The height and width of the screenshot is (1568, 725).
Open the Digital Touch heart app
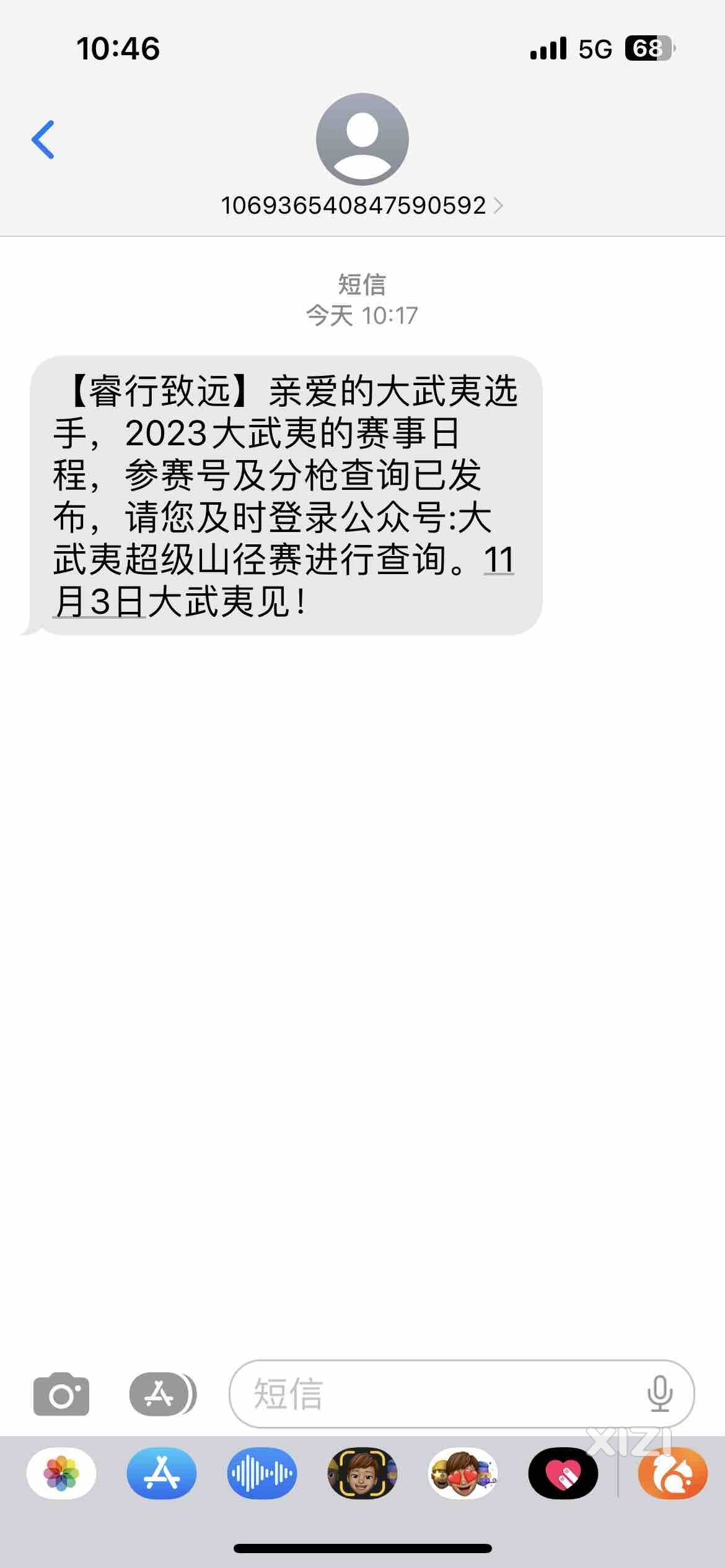pos(563,1473)
